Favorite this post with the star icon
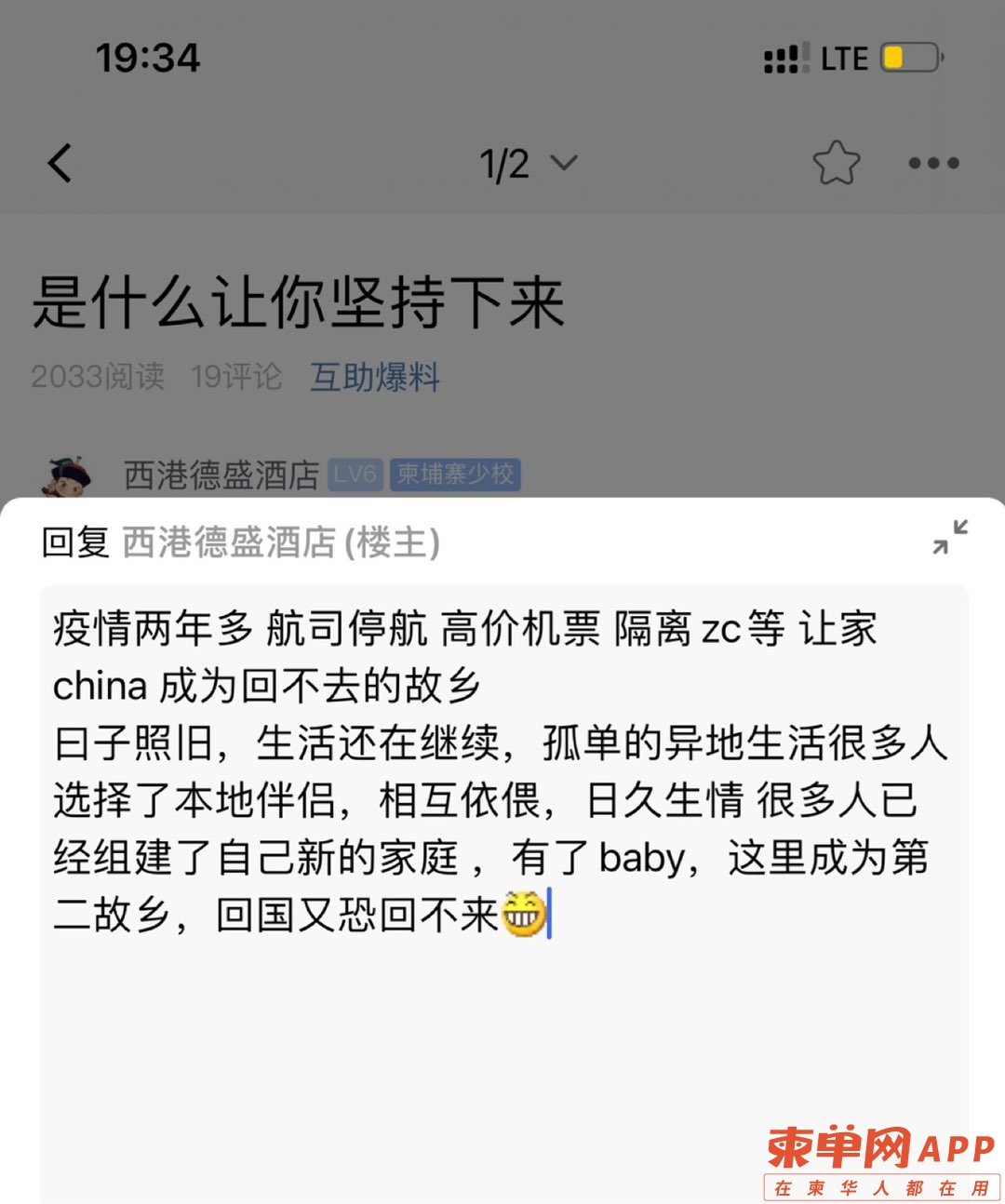The width and height of the screenshot is (1005, 1204). [836, 164]
